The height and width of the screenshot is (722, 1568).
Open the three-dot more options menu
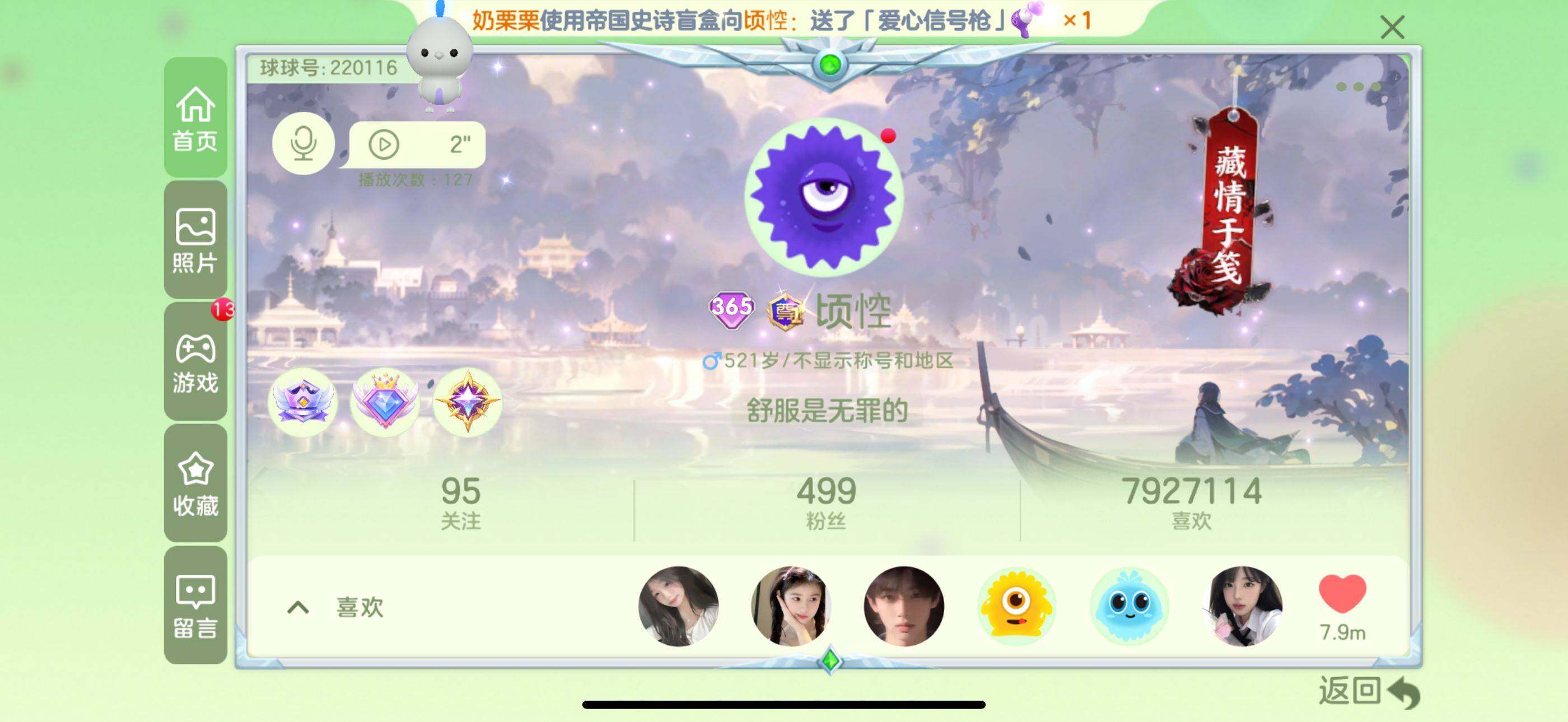pyautogui.click(x=1358, y=87)
